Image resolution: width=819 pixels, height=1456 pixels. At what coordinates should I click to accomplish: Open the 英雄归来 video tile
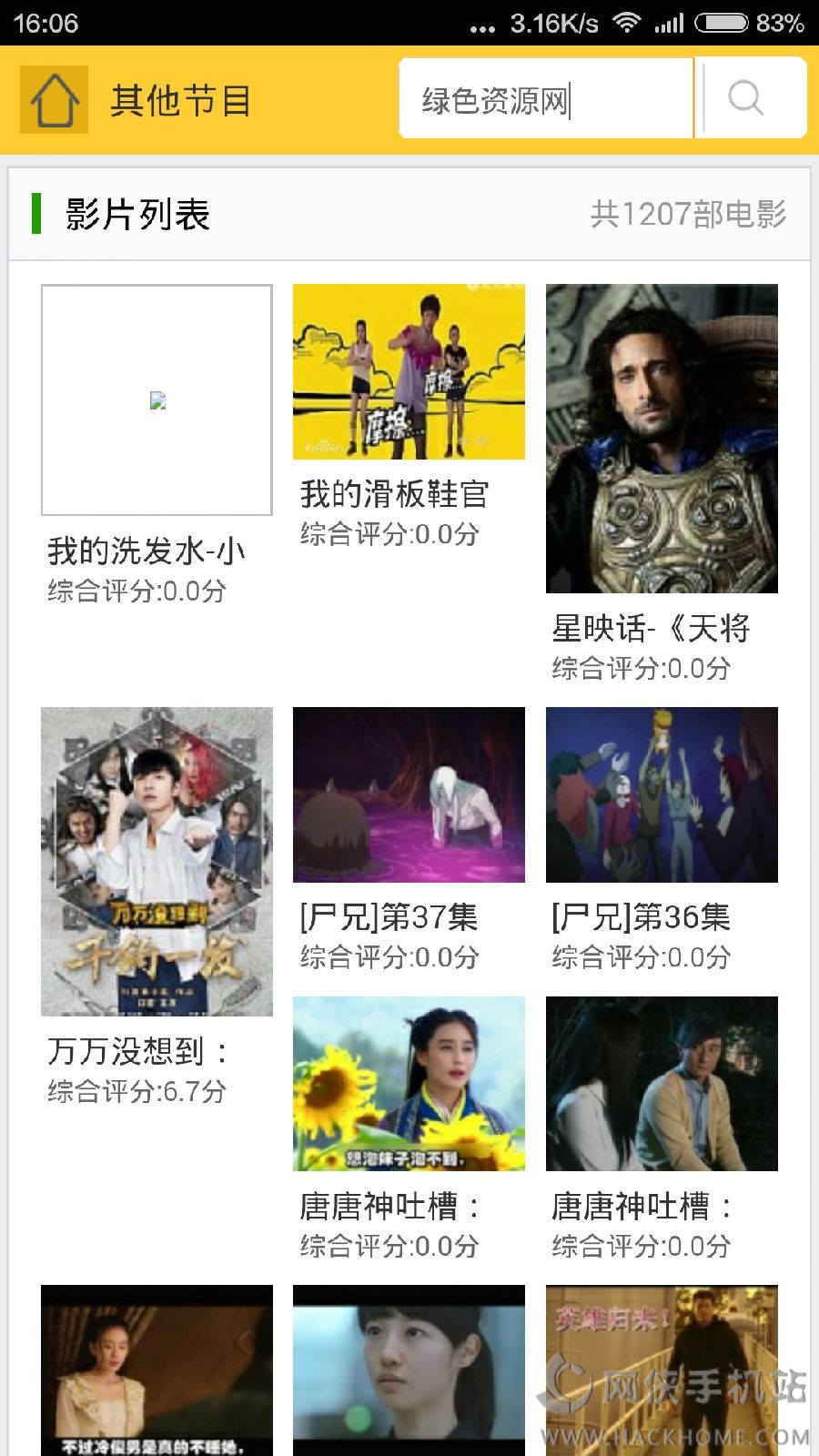pos(662,1370)
